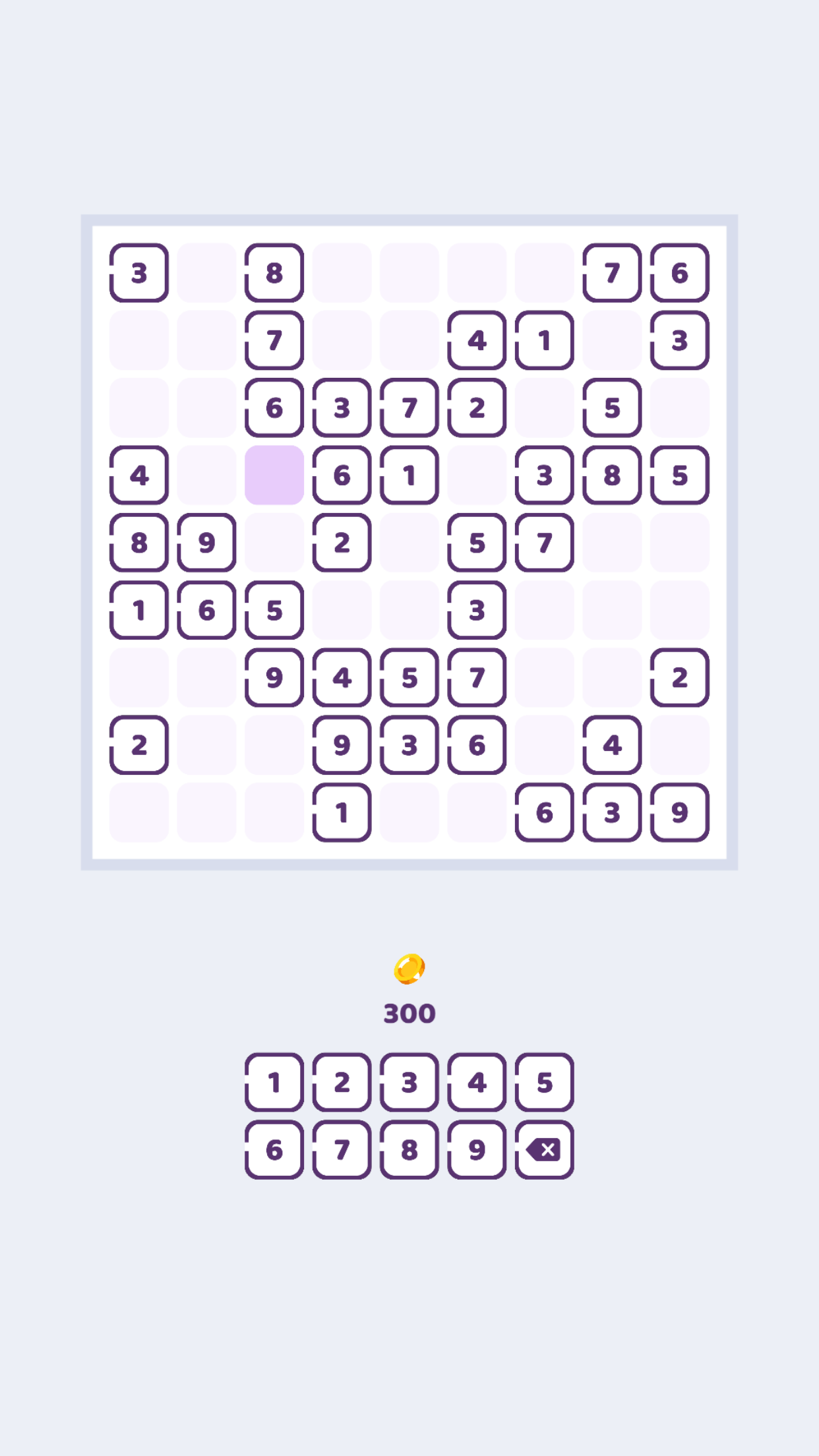Choose number 3 on the keypad

pos(409,1082)
